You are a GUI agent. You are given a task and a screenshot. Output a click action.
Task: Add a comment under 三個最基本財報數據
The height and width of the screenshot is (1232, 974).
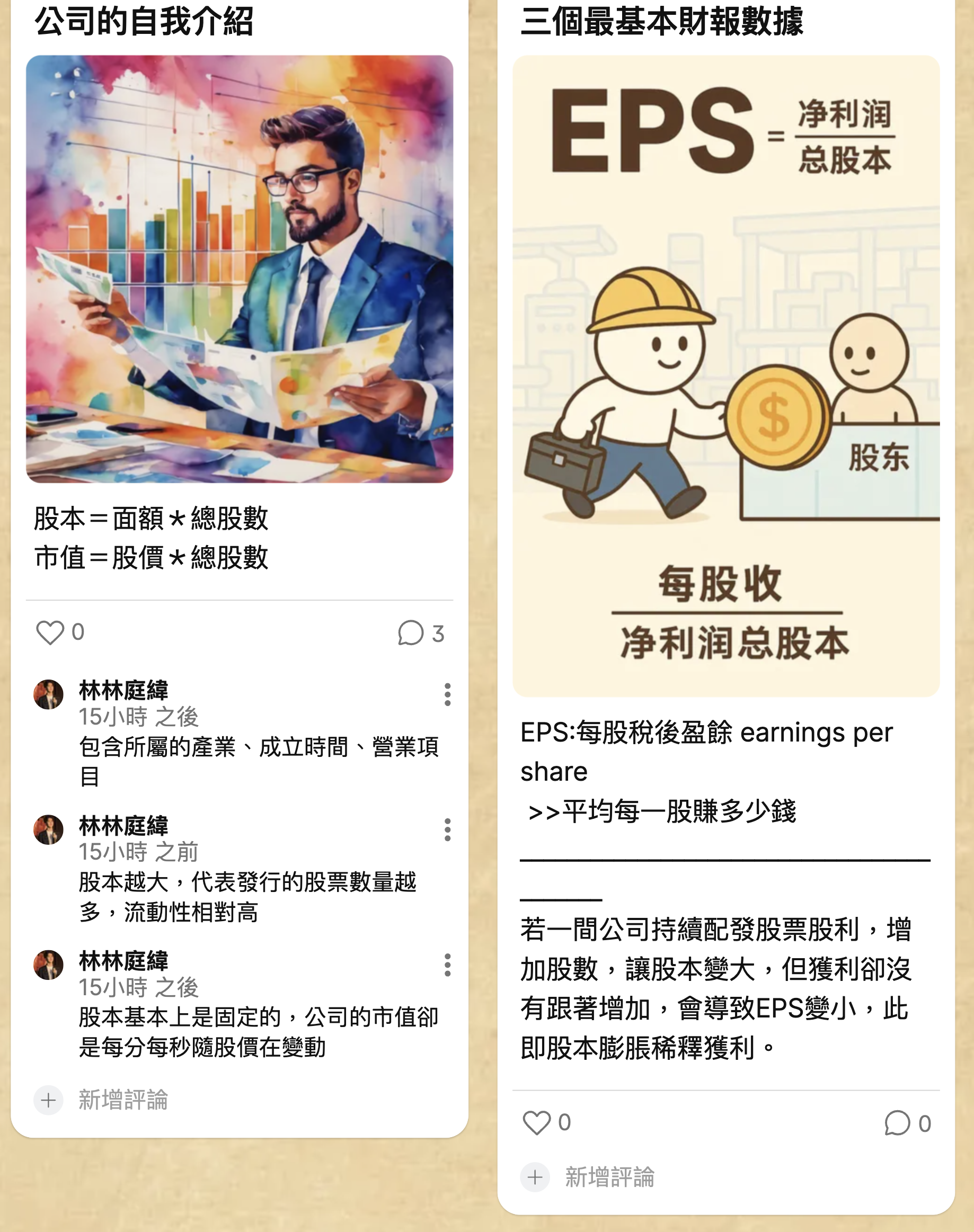[609, 1177]
